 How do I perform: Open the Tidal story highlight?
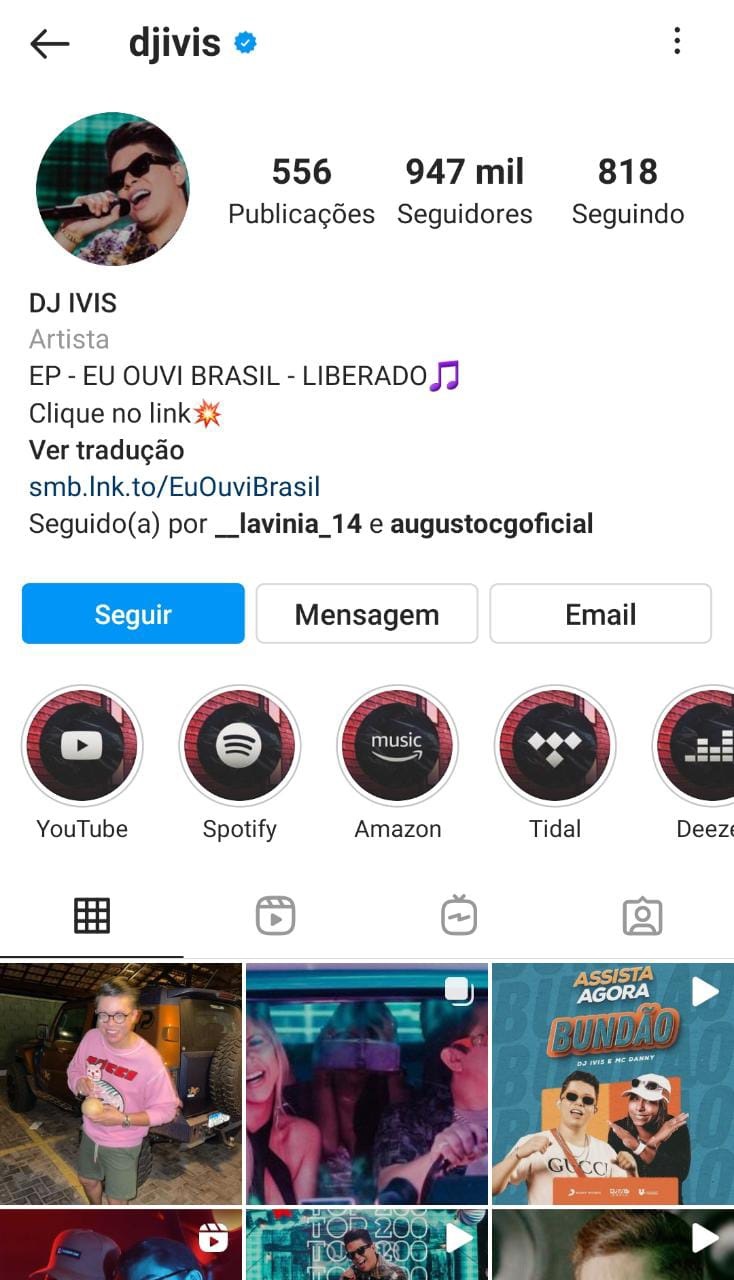point(555,746)
